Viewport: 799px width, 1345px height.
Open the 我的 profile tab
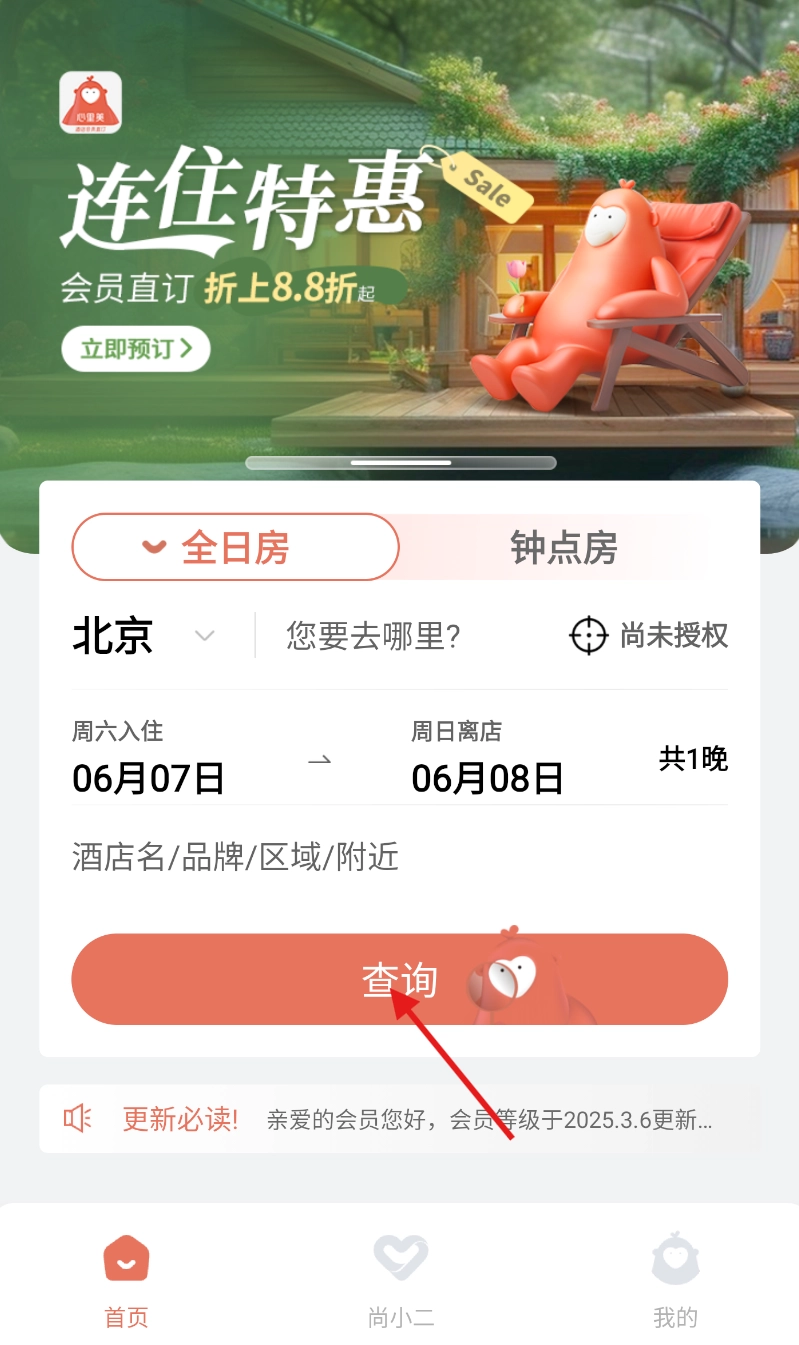(x=675, y=1280)
